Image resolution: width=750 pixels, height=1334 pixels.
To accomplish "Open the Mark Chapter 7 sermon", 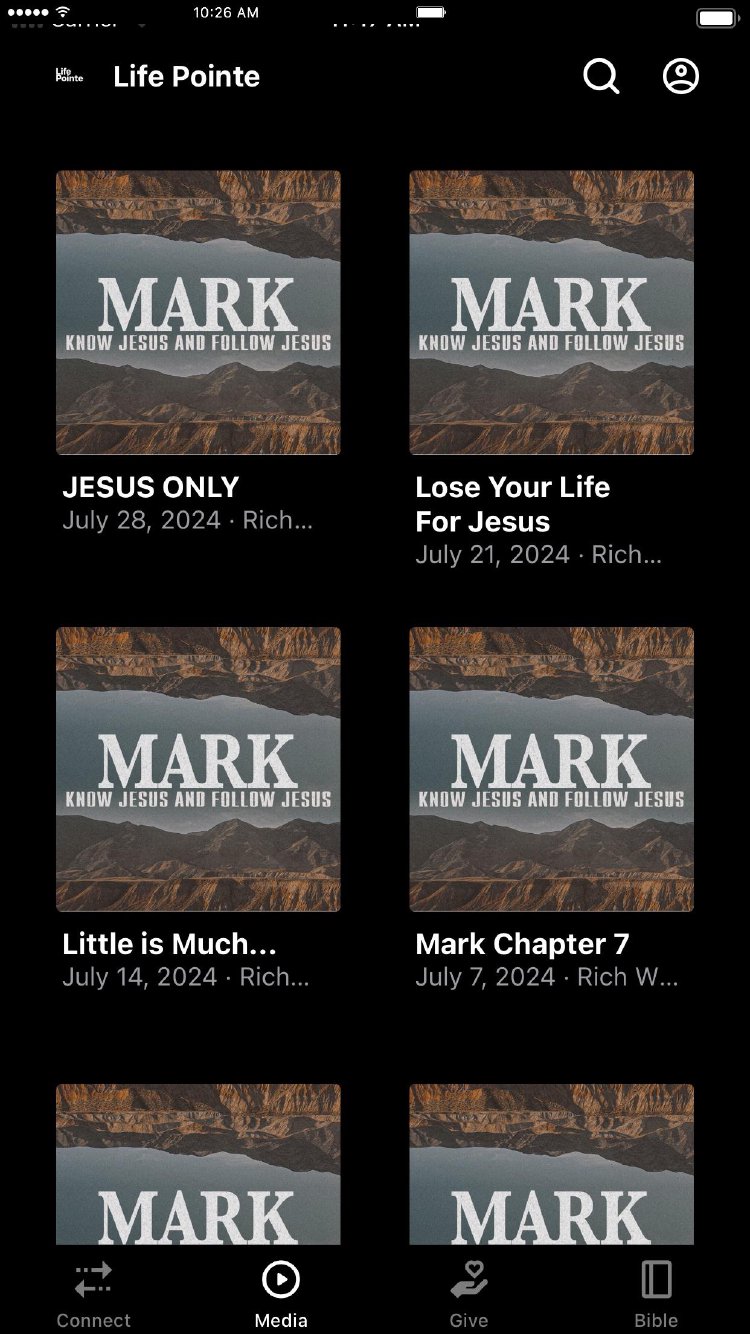I will 551,769.
